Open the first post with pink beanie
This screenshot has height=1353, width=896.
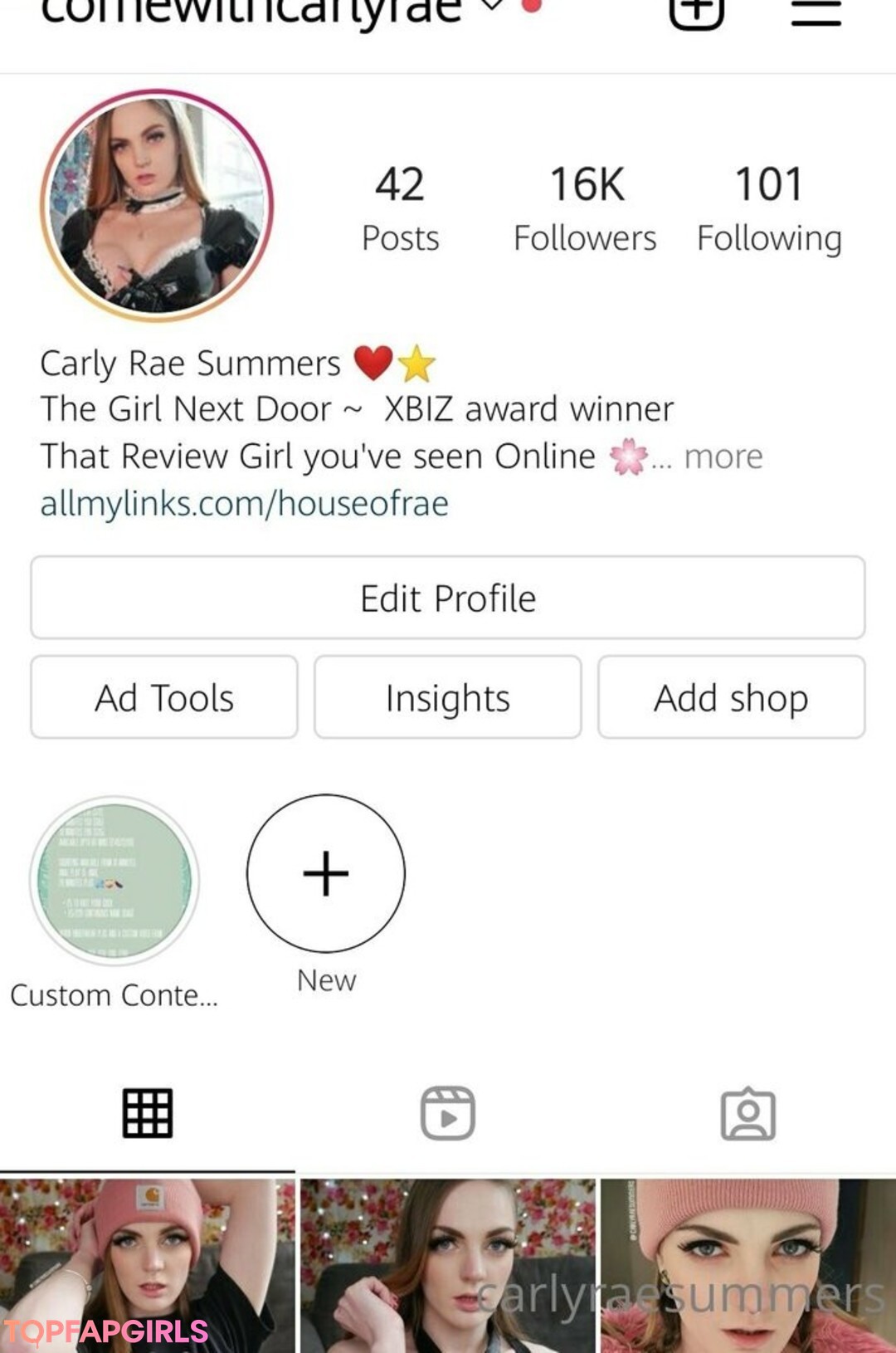pyautogui.click(x=148, y=1266)
